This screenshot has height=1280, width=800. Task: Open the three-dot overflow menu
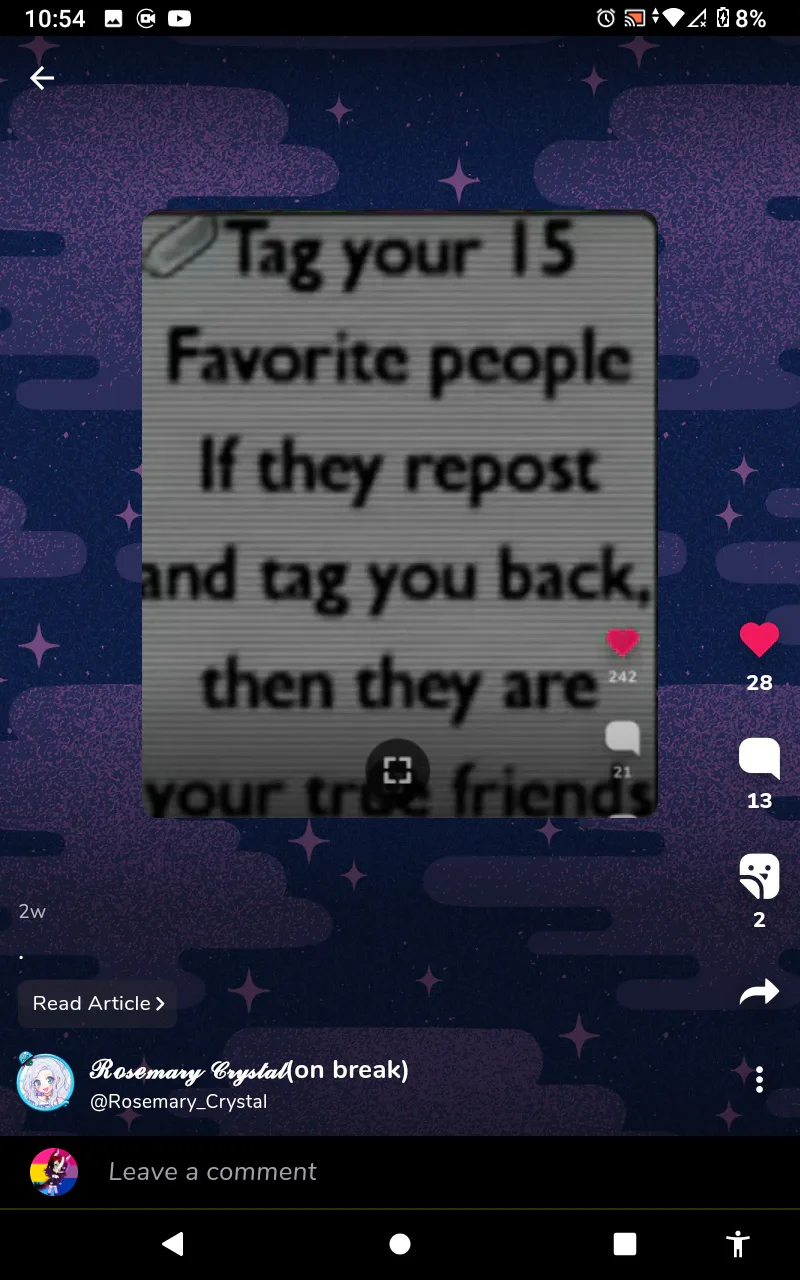pos(760,1080)
